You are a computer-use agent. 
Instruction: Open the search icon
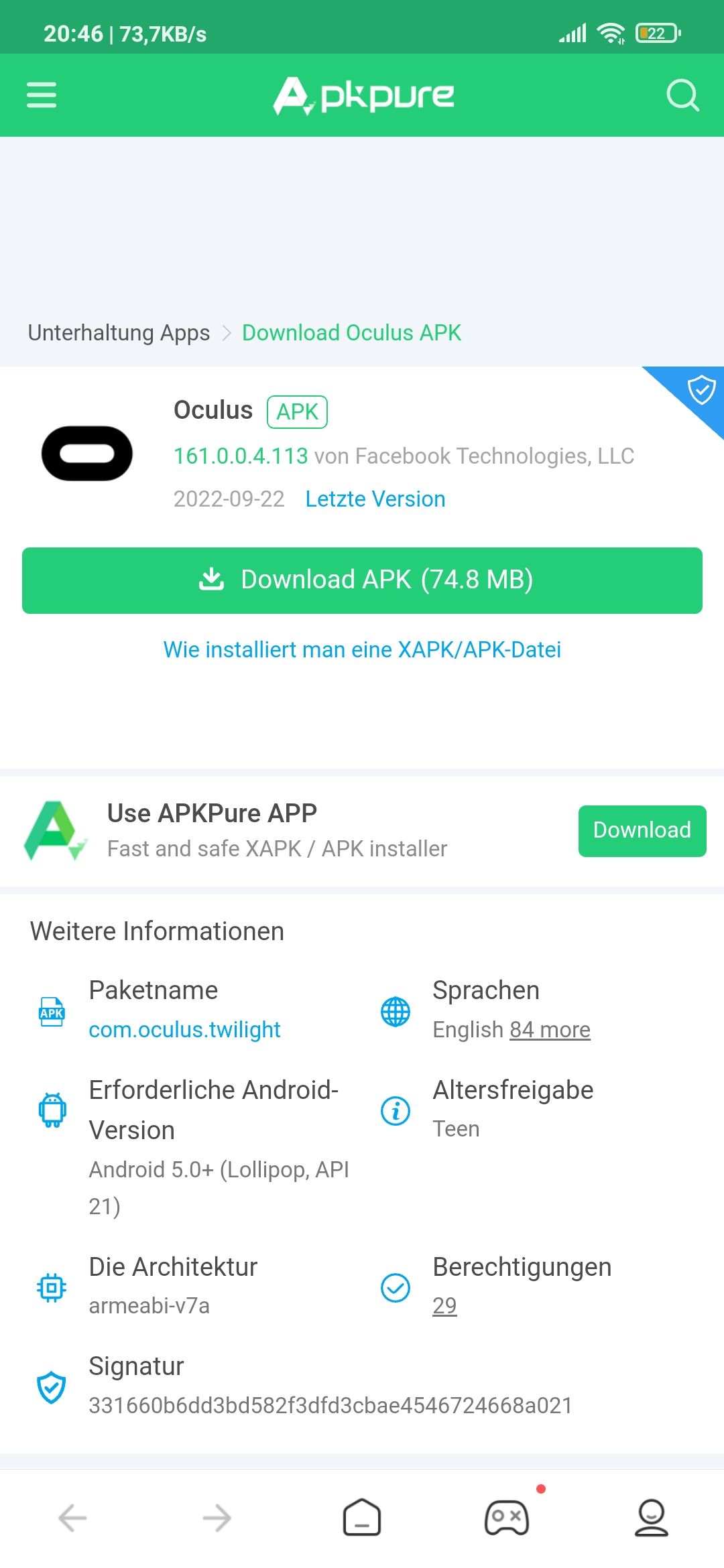682,95
